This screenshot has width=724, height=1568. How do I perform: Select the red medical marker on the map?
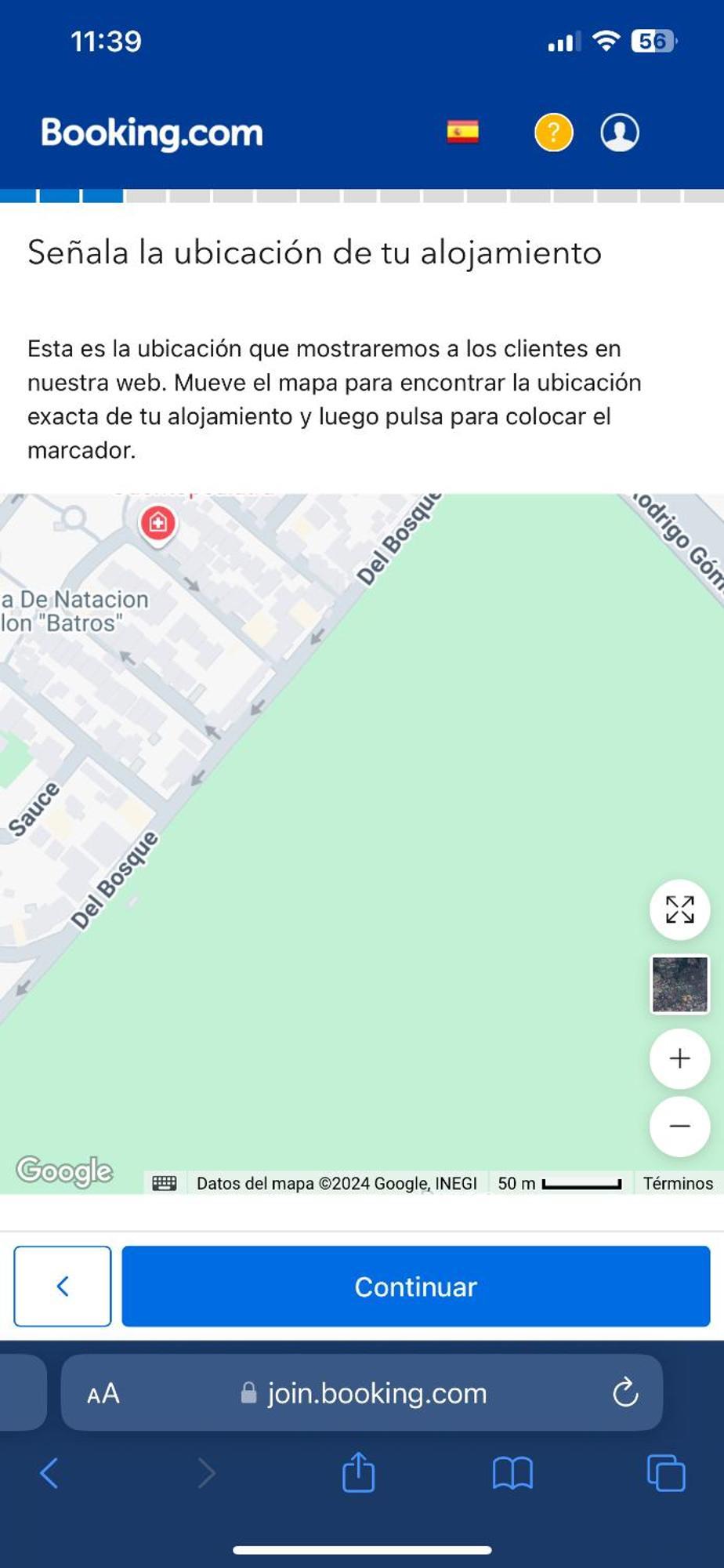pyautogui.click(x=157, y=522)
